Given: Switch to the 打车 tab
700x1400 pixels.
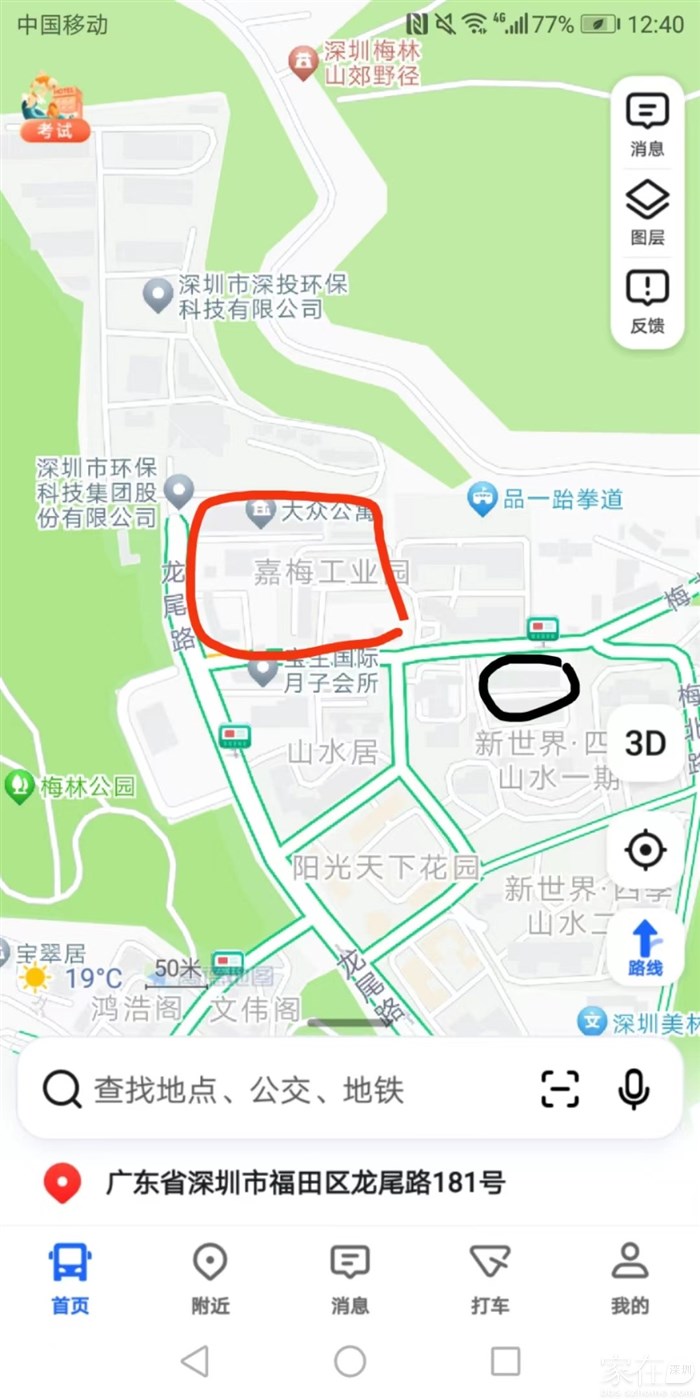Looking at the screenshot, I should pyautogui.click(x=490, y=1279).
